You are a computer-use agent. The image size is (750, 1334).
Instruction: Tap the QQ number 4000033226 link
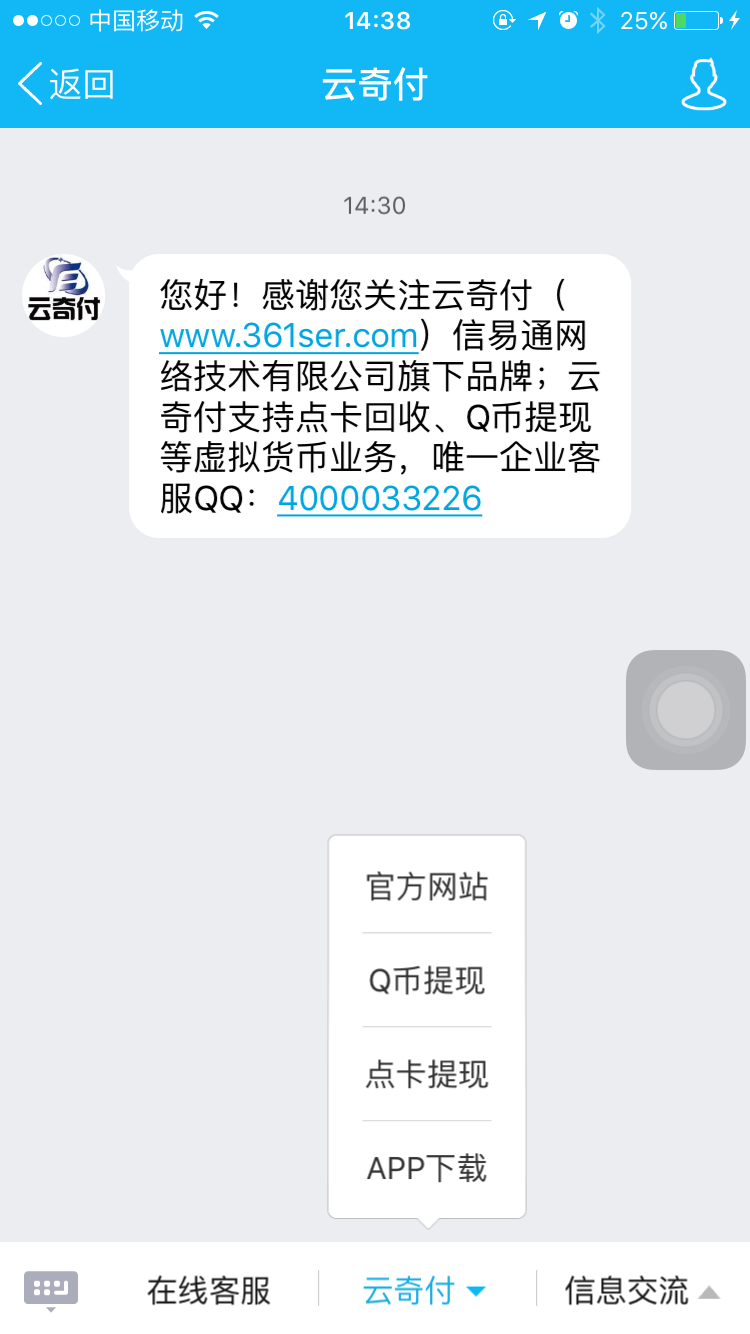pyautogui.click(x=380, y=498)
